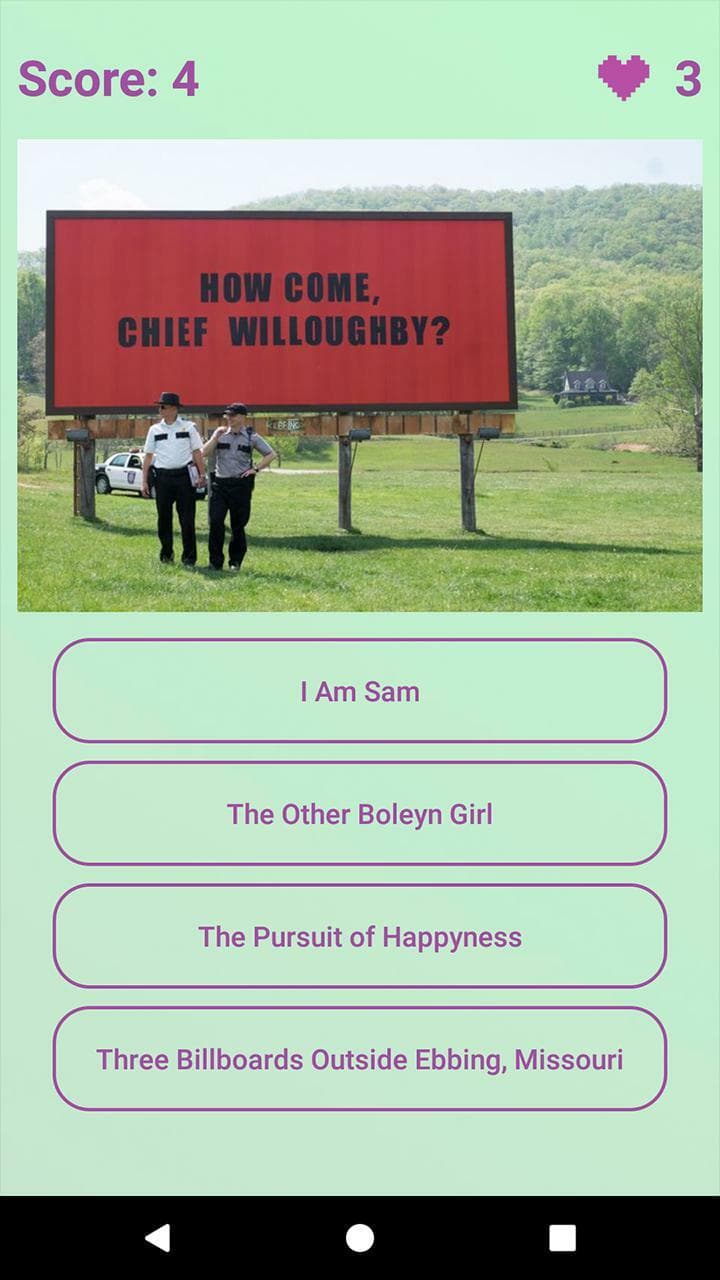
Task: Tap the system back button
Action: coord(158,1238)
